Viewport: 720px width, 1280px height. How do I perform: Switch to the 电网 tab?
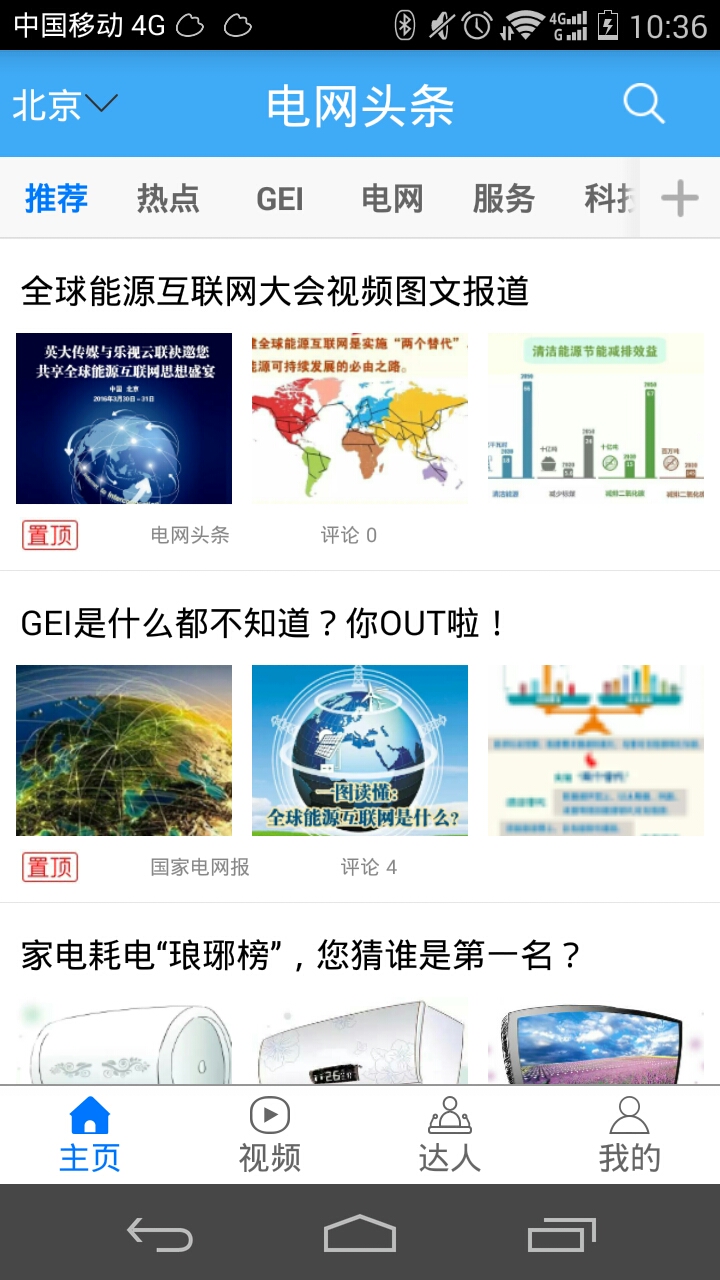pyautogui.click(x=392, y=198)
